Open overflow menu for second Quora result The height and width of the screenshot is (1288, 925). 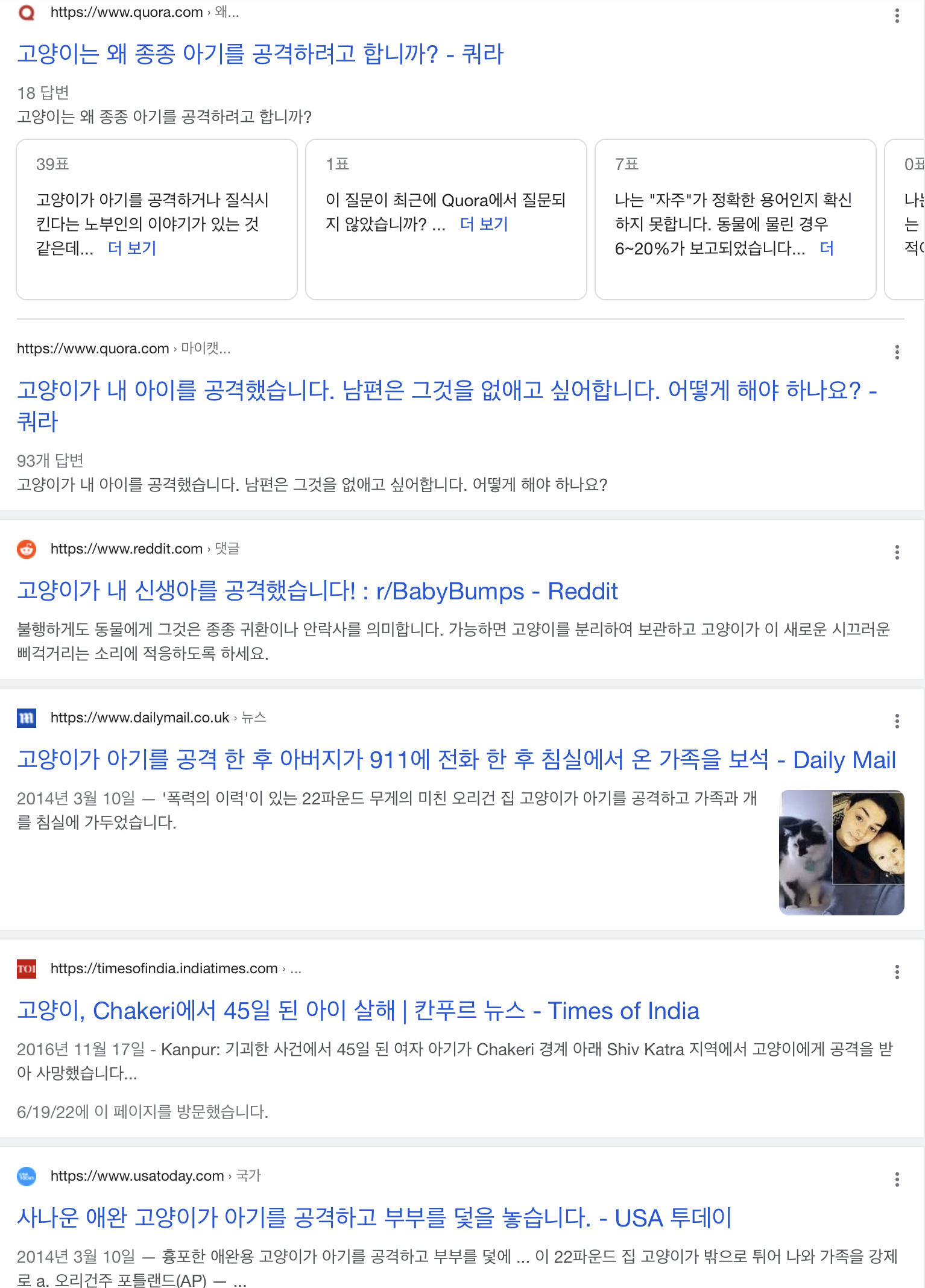[897, 352]
